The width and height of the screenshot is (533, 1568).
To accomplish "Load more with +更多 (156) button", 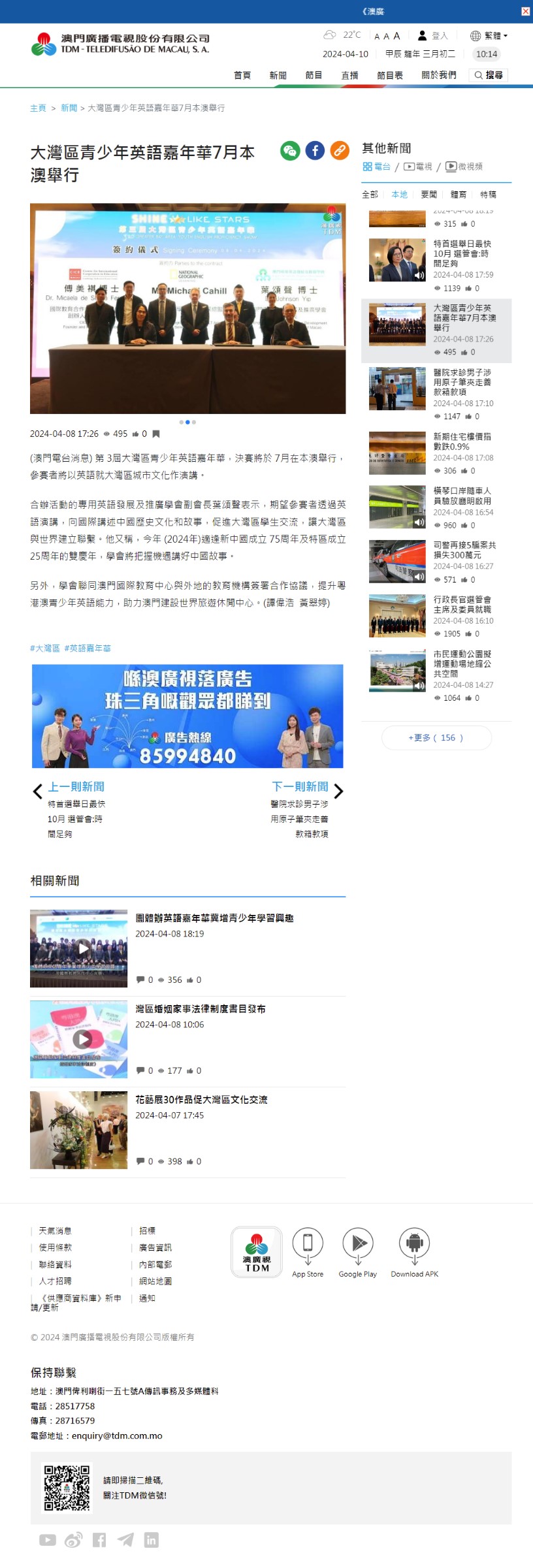I will (x=436, y=737).
